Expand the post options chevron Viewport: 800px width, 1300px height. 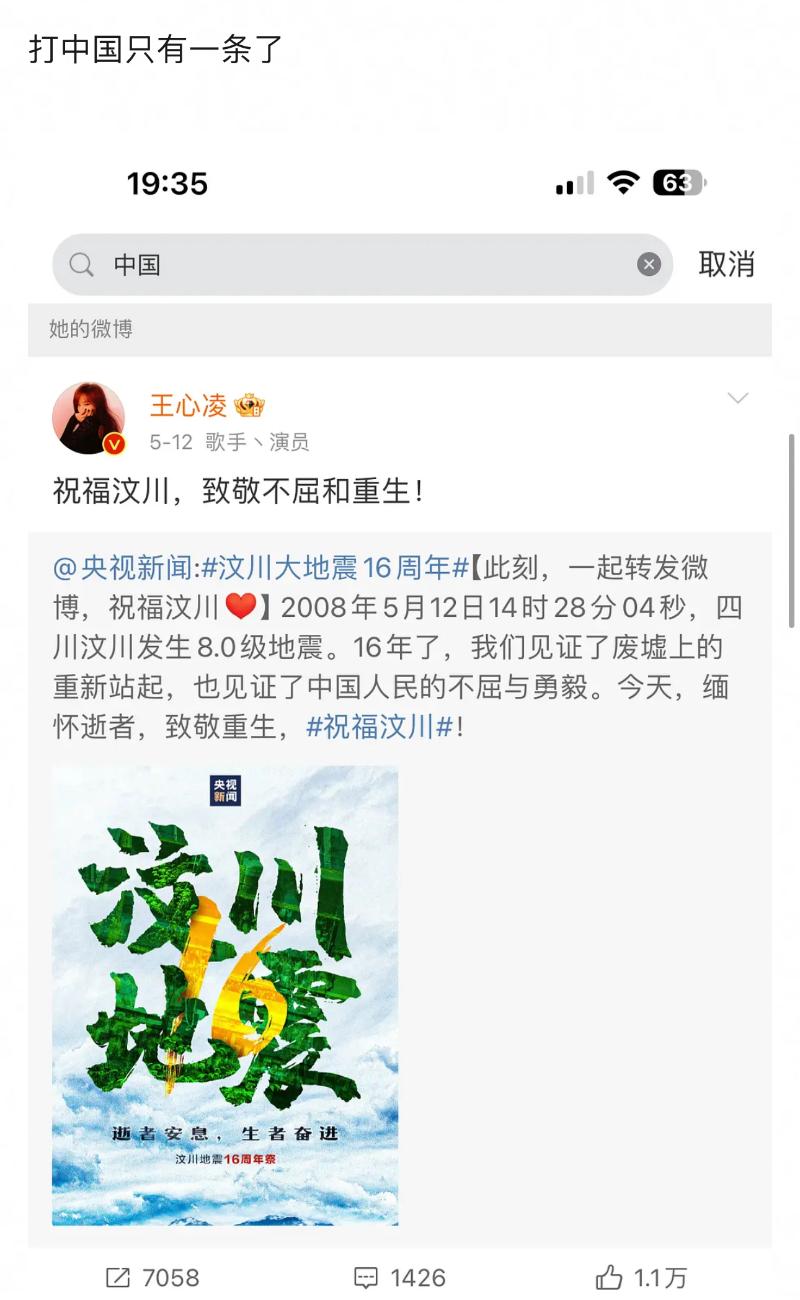point(738,399)
